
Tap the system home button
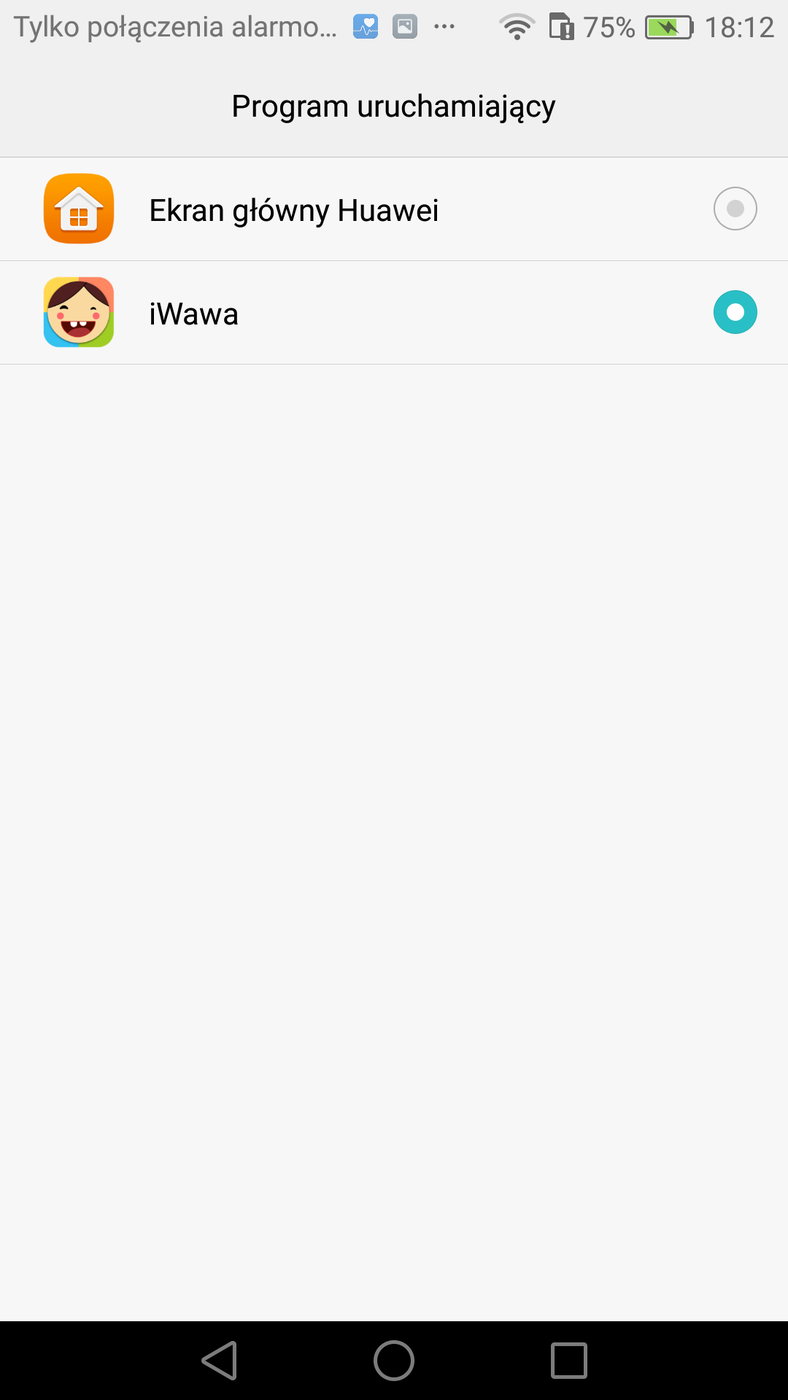(x=394, y=1360)
